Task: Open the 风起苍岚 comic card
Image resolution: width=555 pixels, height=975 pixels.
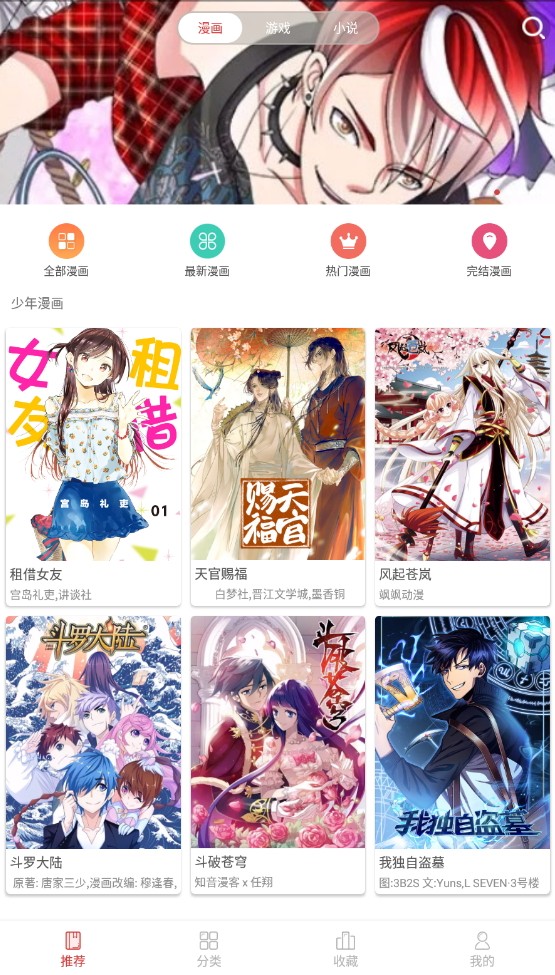Action: point(462,466)
